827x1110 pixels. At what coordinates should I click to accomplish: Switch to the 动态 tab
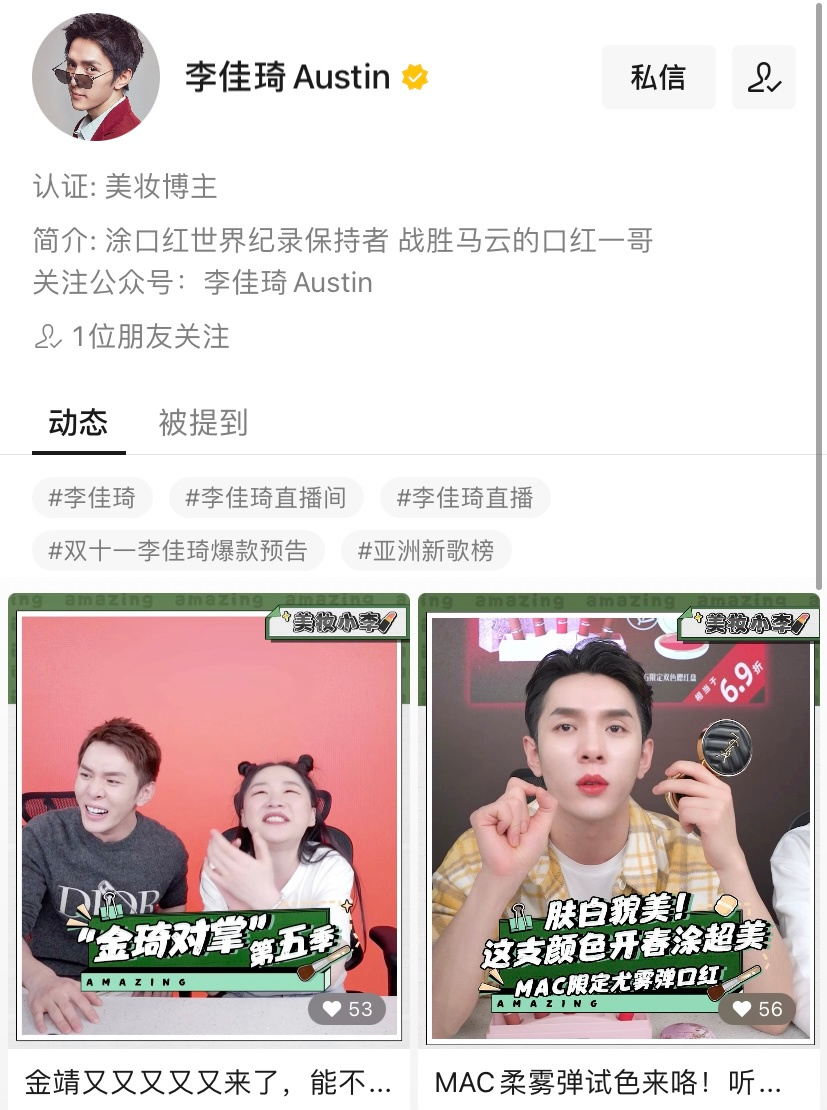coord(78,423)
